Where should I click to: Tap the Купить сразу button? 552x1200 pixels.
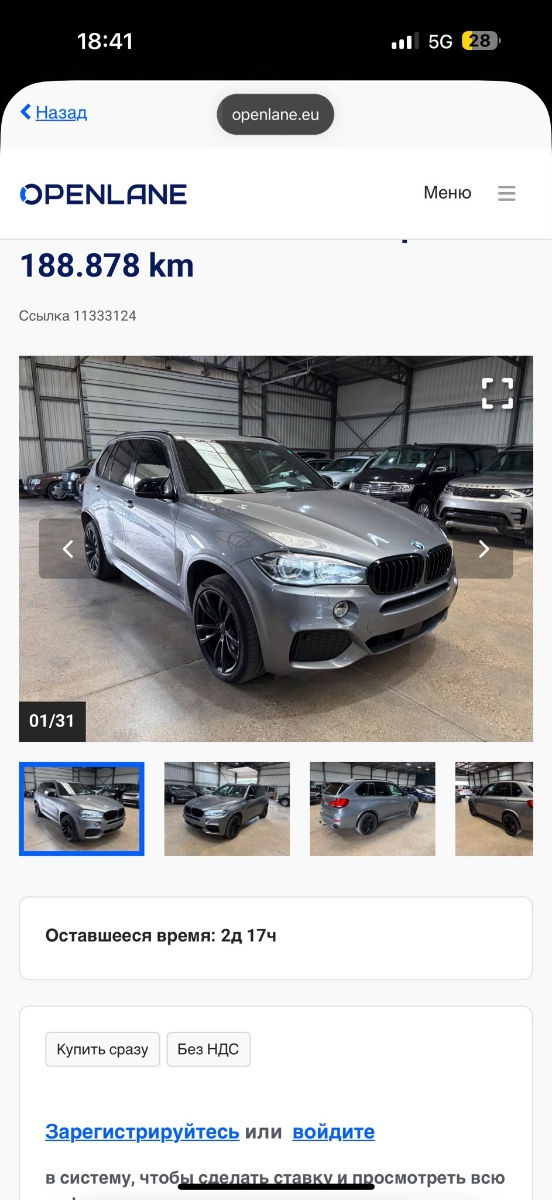102,1049
